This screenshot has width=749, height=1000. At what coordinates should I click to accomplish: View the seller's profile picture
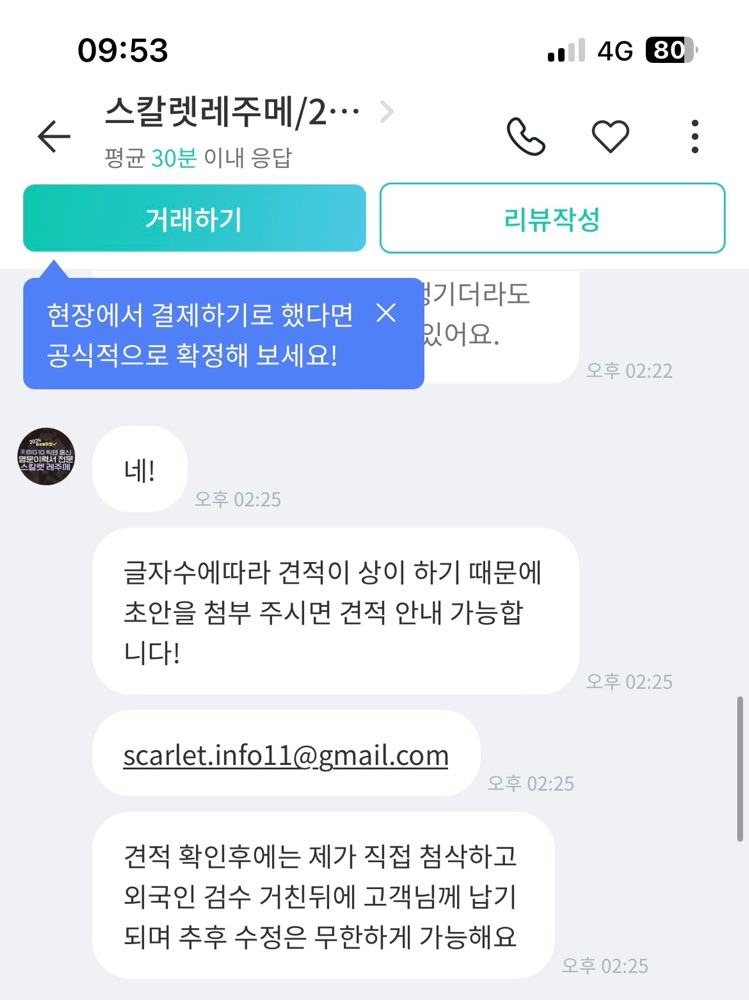click(x=46, y=457)
